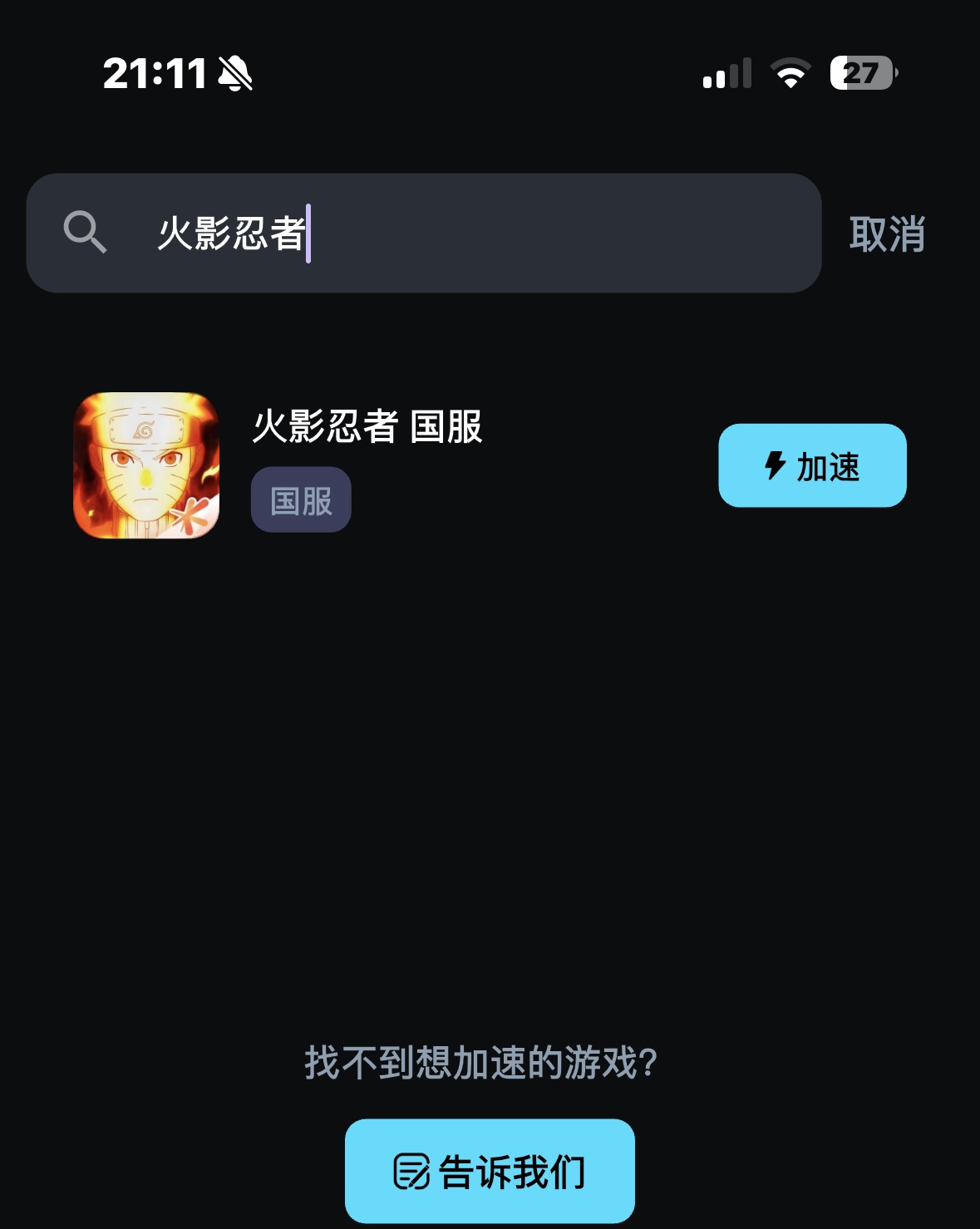
Task: Tap the 告诉我们 feedback button
Action: [x=490, y=1171]
